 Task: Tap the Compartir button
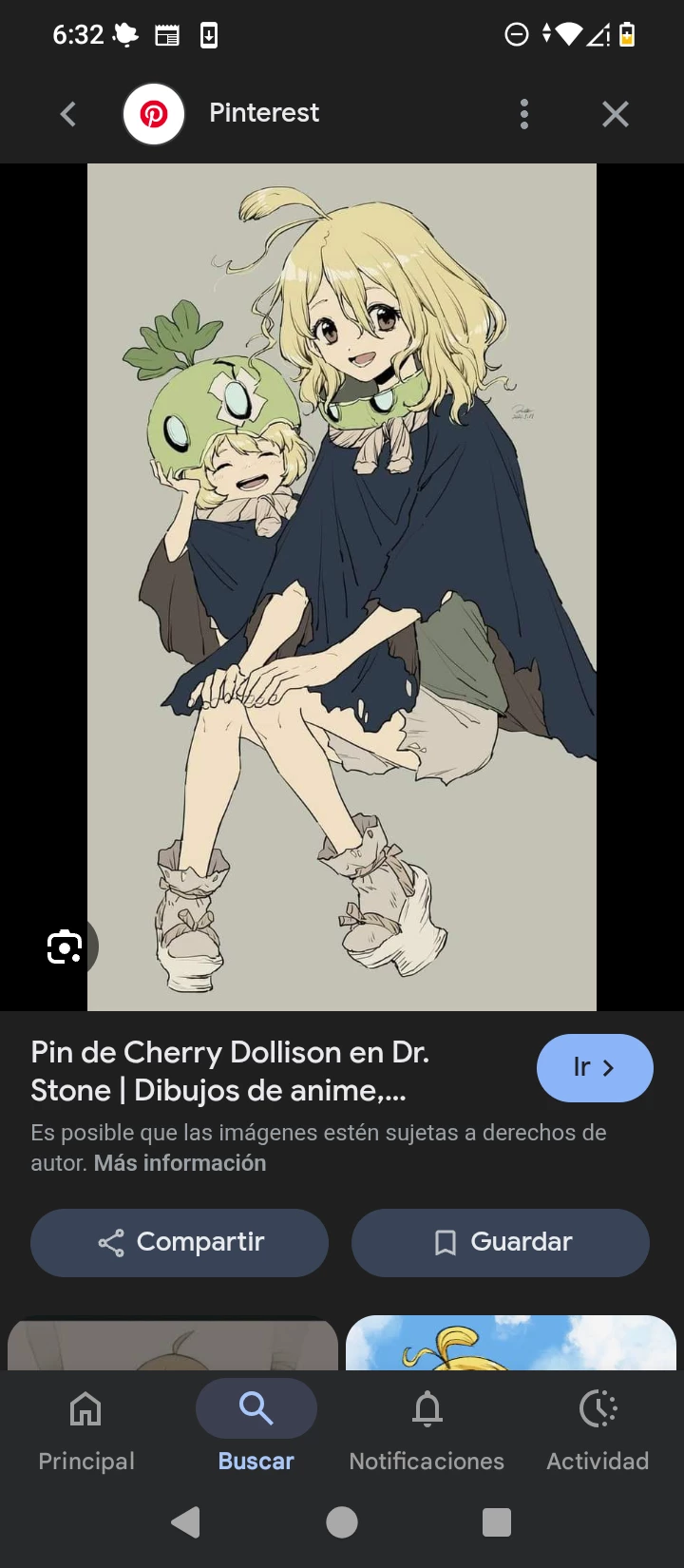click(180, 1242)
